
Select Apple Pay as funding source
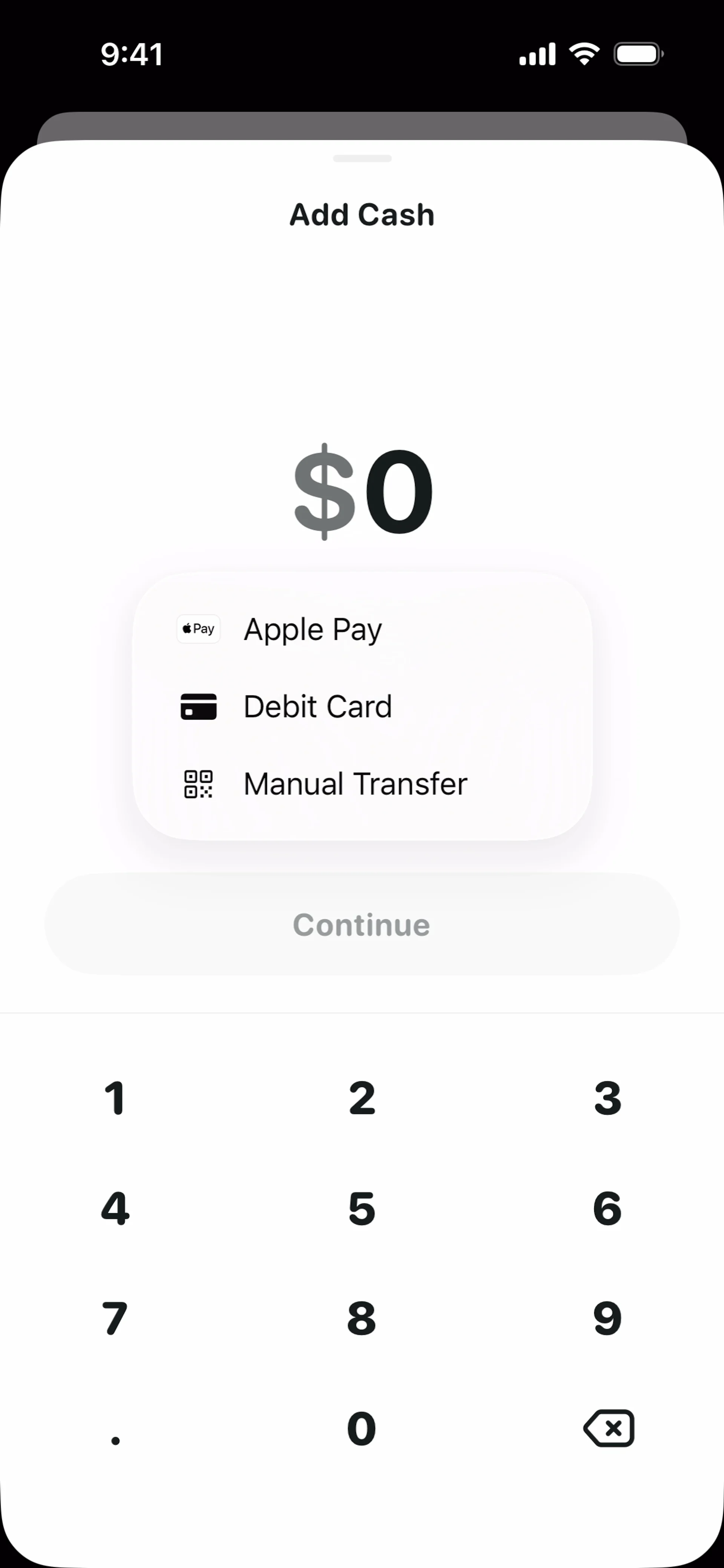point(312,629)
